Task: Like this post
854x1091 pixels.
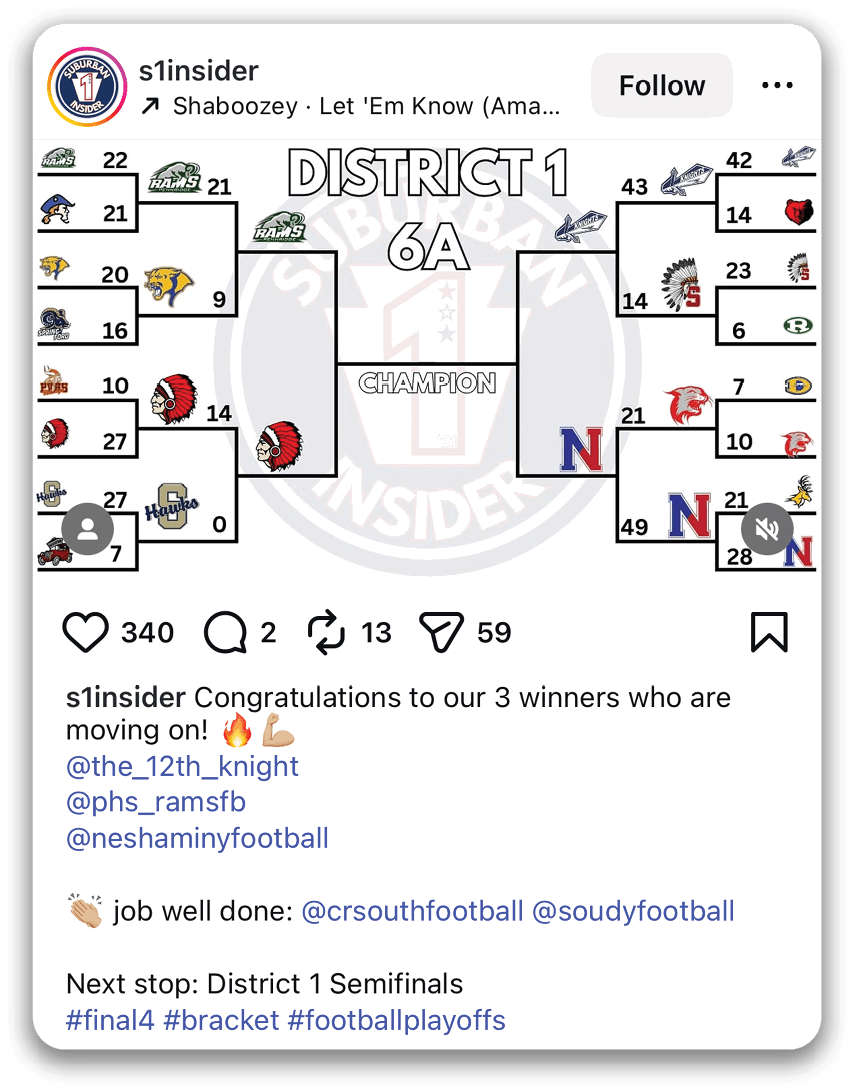Action: [x=85, y=633]
